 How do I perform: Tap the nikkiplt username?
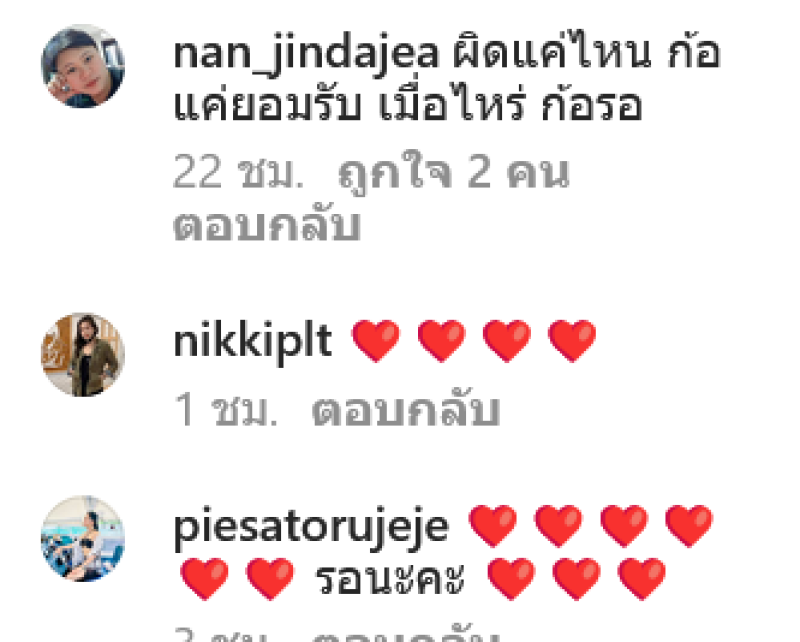coord(254,343)
